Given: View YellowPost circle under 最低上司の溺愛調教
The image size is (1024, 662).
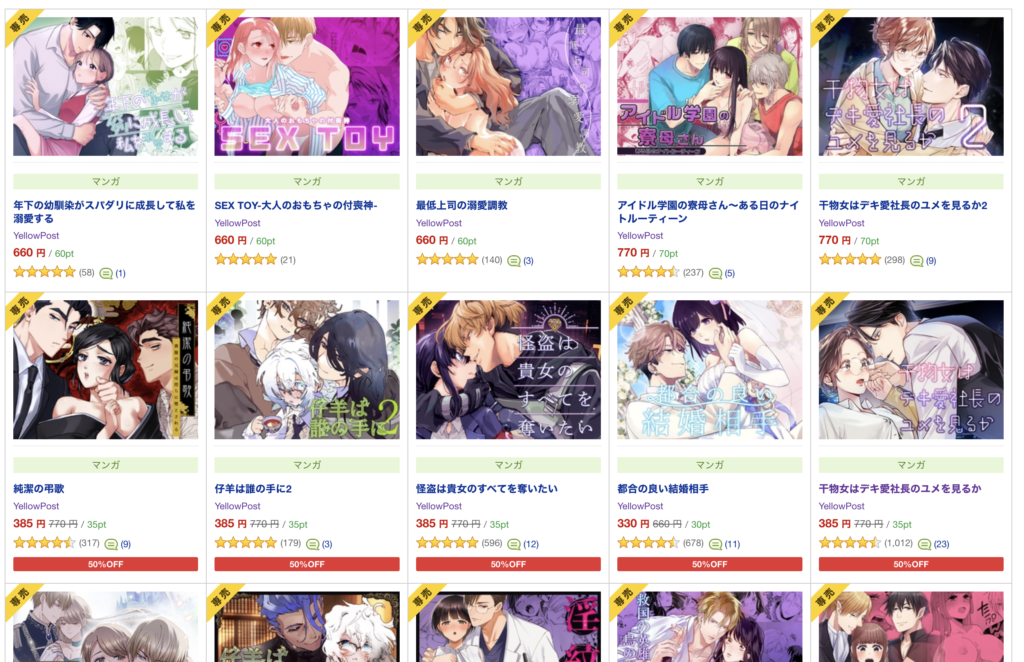Looking at the screenshot, I should point(439,223).
